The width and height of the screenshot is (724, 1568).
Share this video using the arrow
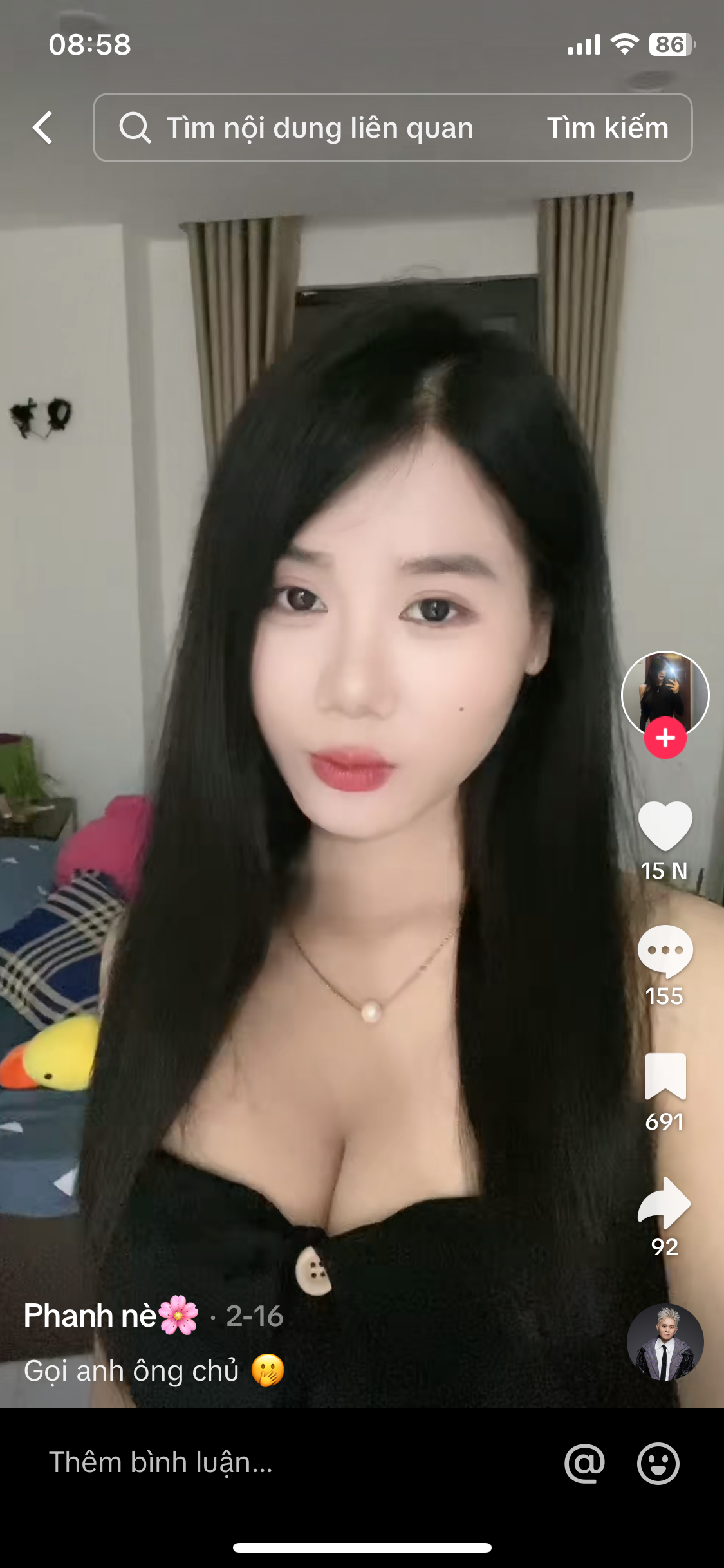click(x=665, y=1202)
